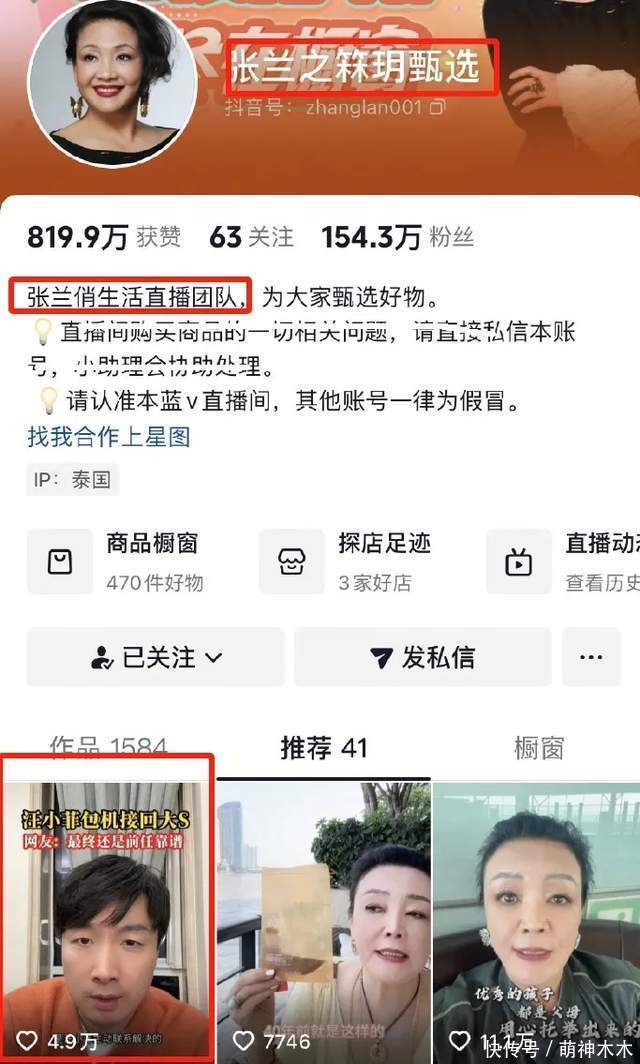
Task: Play the 汪小菲包机接回大S video
Action: point(107,910)
